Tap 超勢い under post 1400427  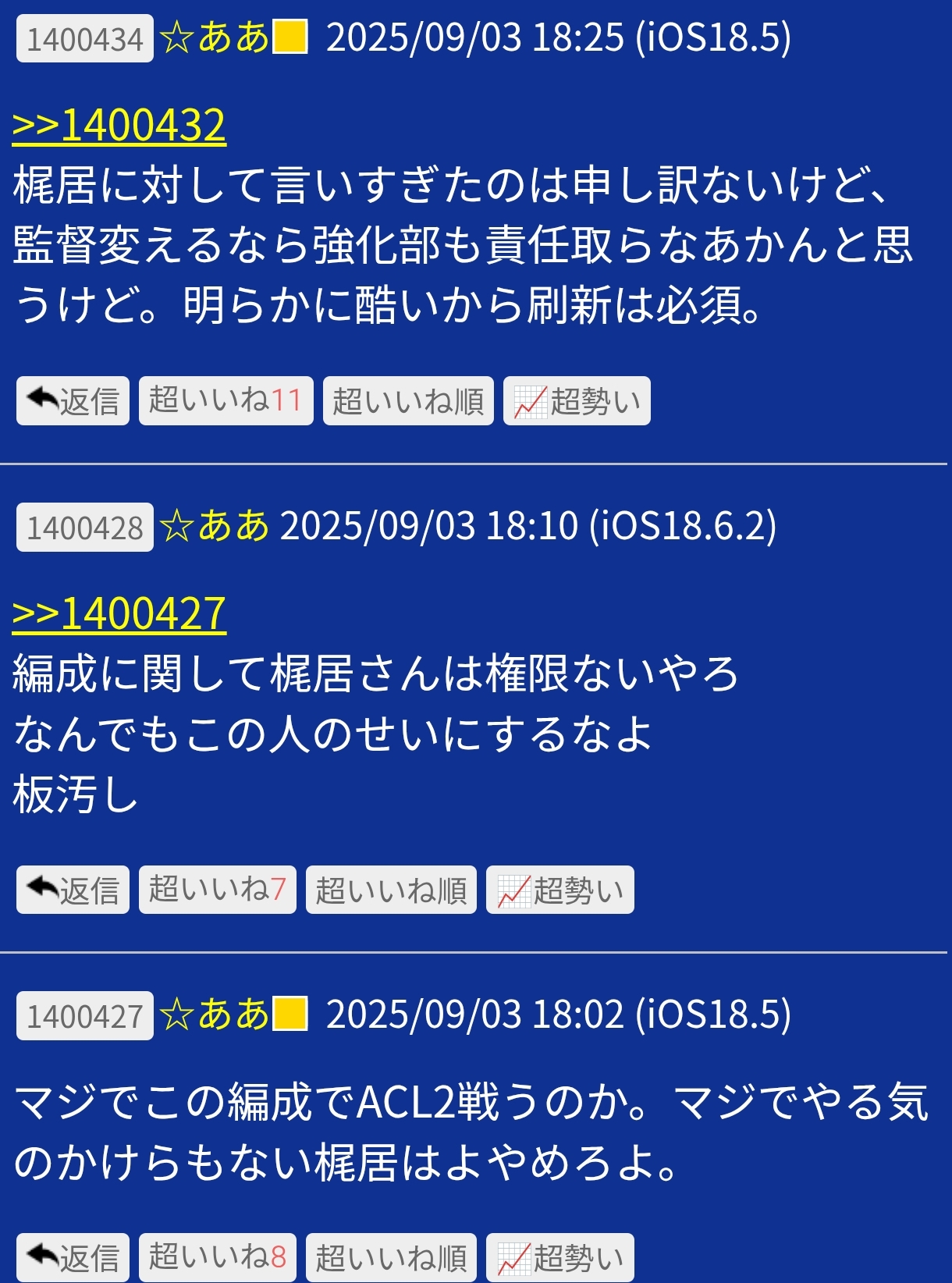(x=559, y=1256)
